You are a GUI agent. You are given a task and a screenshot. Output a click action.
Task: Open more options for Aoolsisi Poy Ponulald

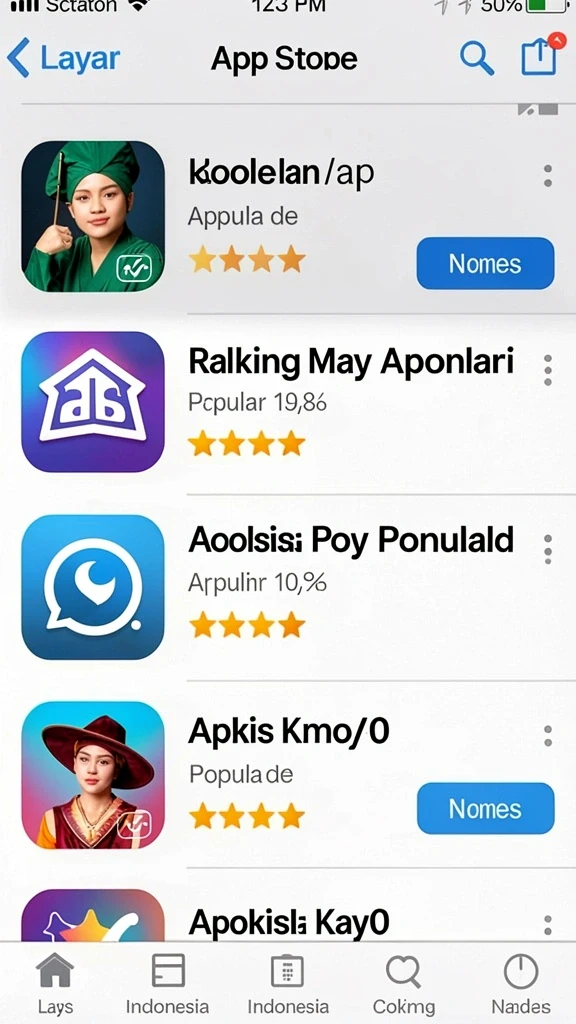(547, 549)
